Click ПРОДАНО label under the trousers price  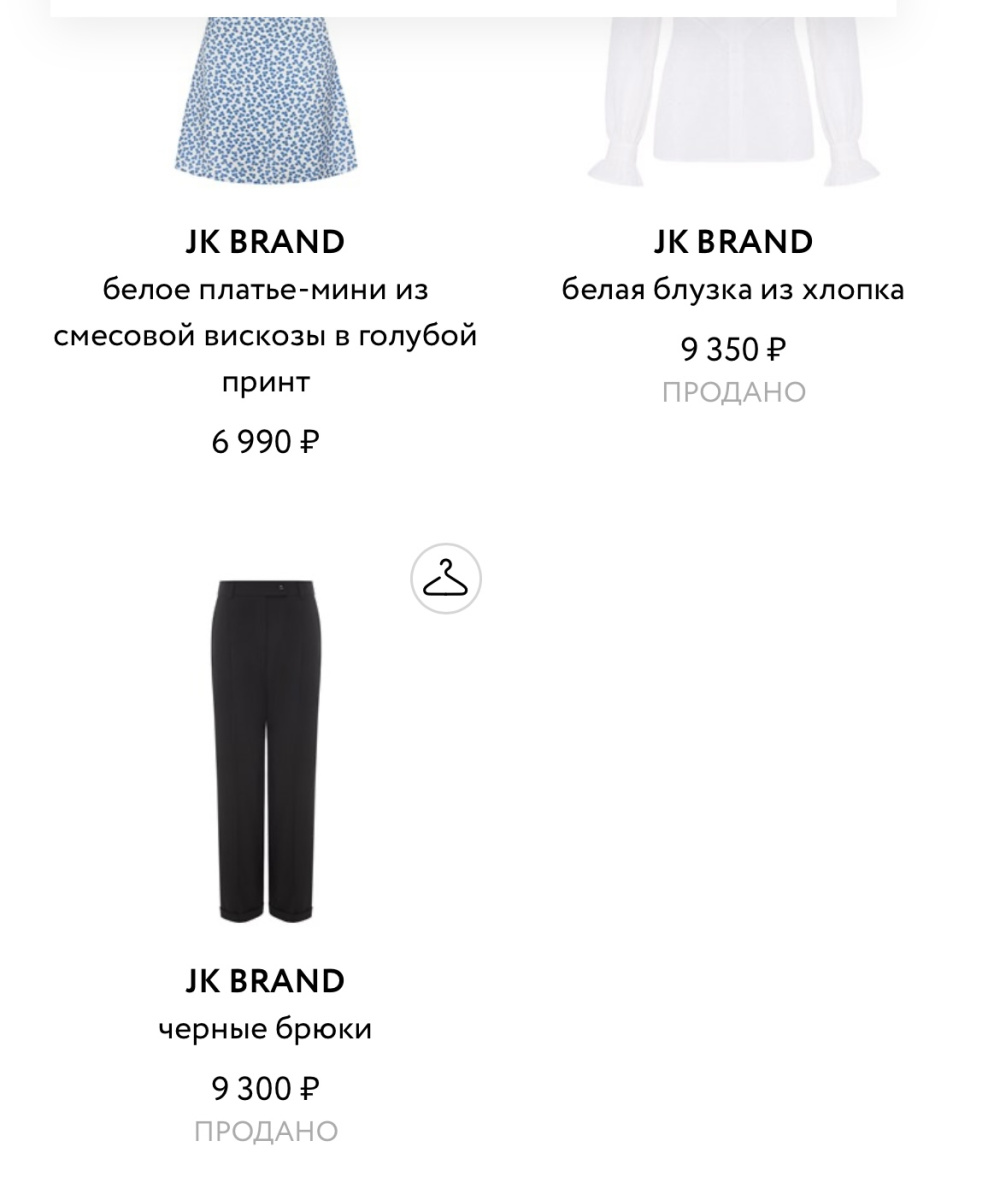[265, 1131]
